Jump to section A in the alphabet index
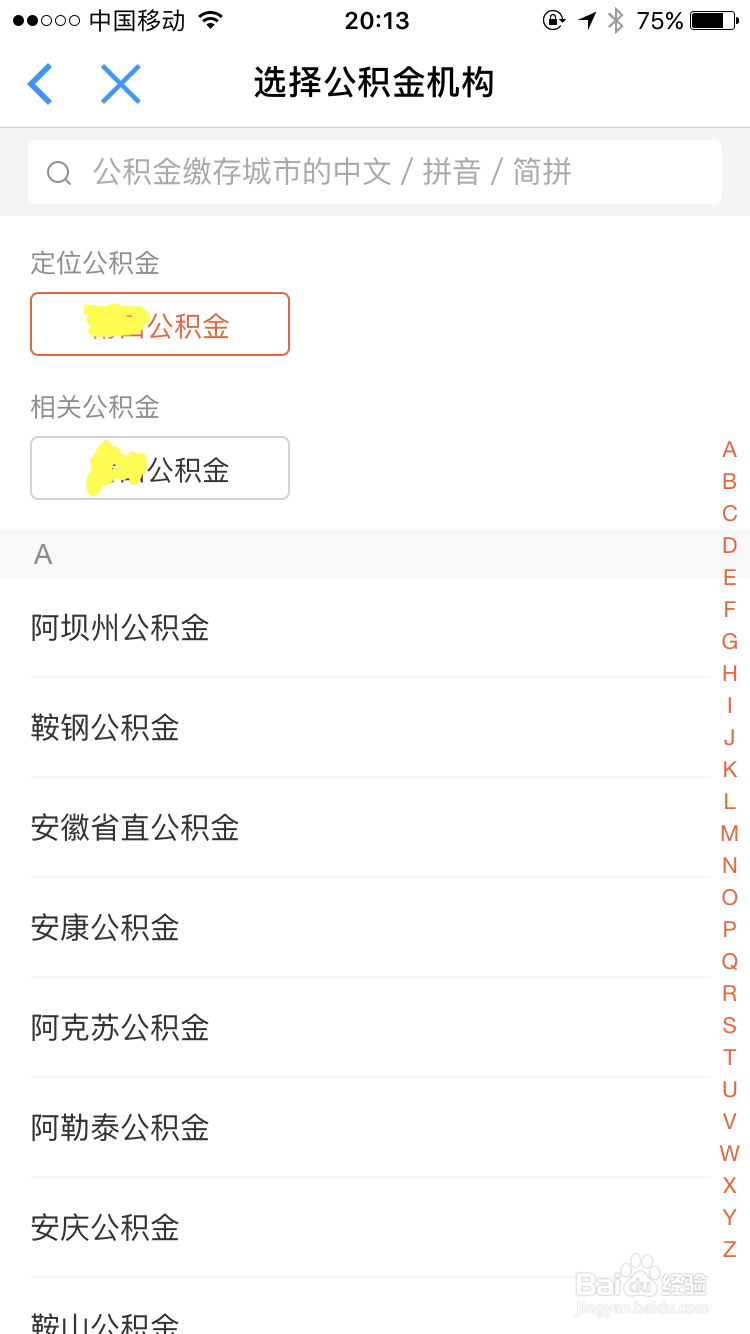 (729, 449)
